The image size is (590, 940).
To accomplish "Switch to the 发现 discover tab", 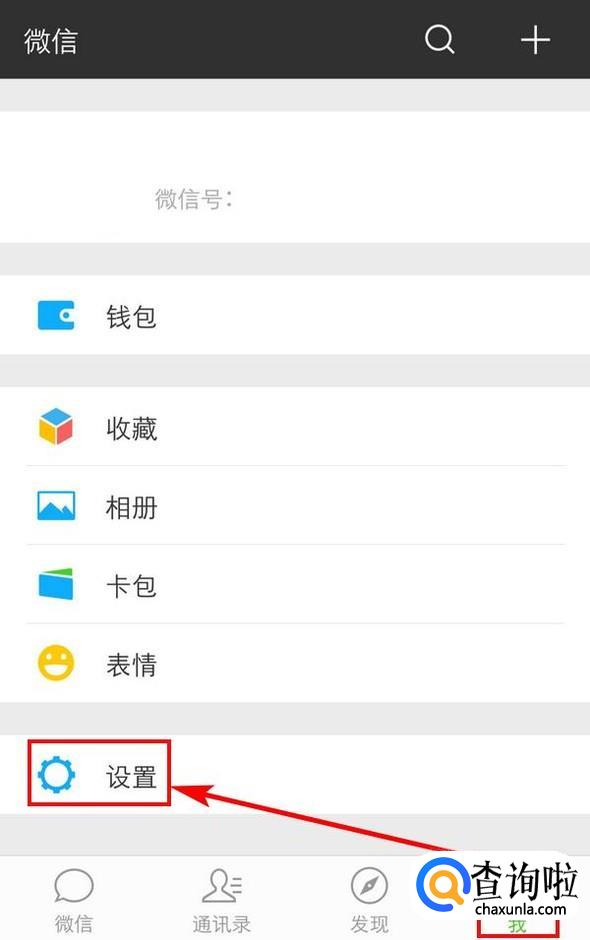I will 369,899.
